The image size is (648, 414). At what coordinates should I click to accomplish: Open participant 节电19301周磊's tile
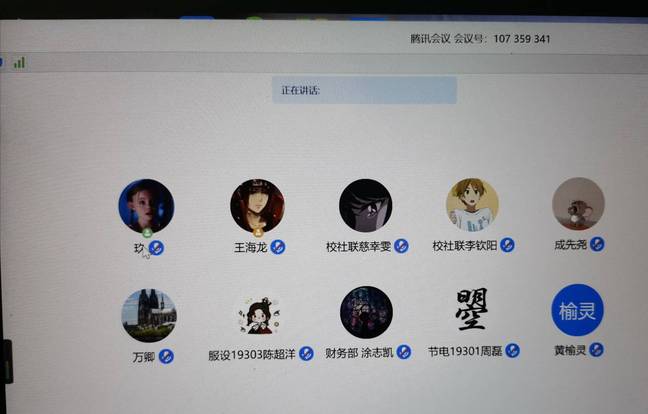click(472, 311)
